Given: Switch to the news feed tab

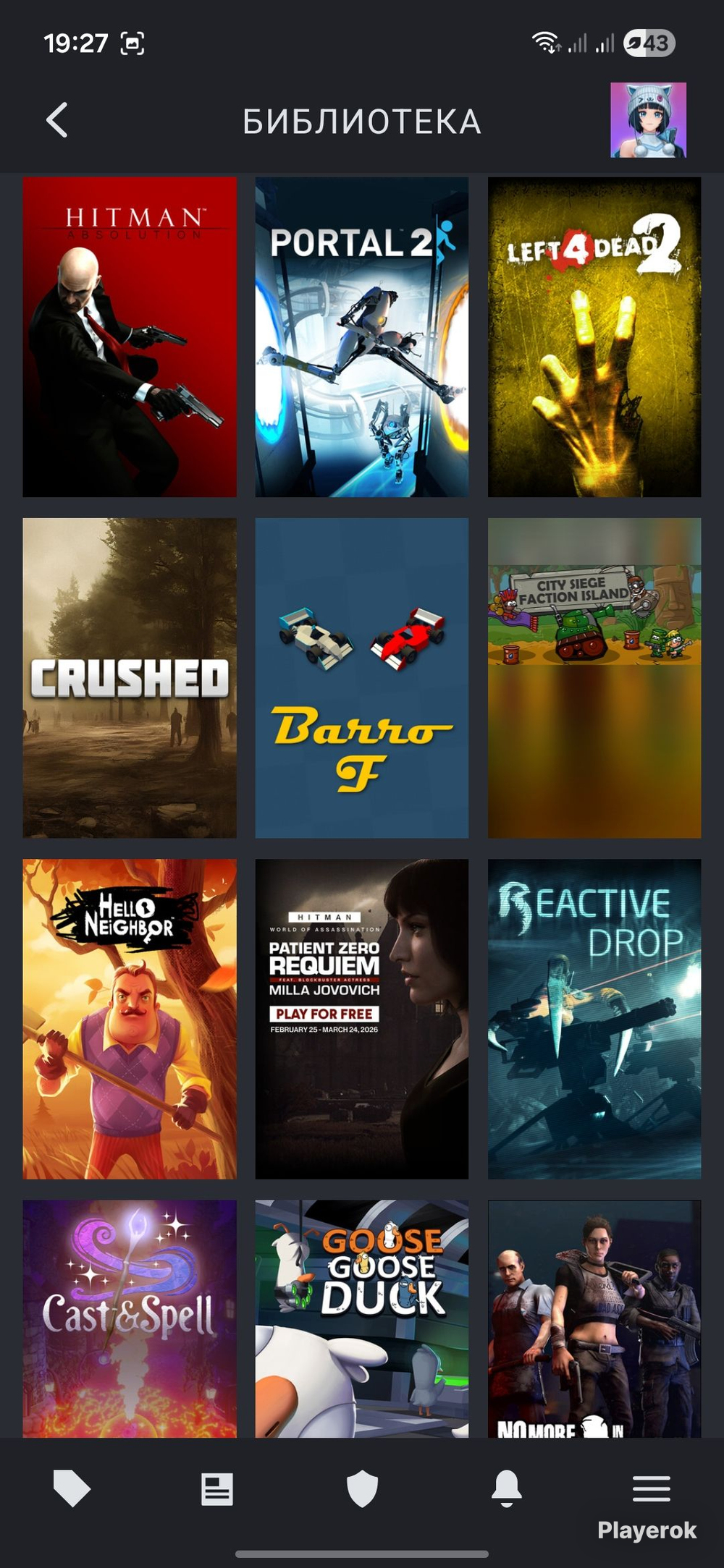Looking at the screenshot, I should click(217, 1489).
